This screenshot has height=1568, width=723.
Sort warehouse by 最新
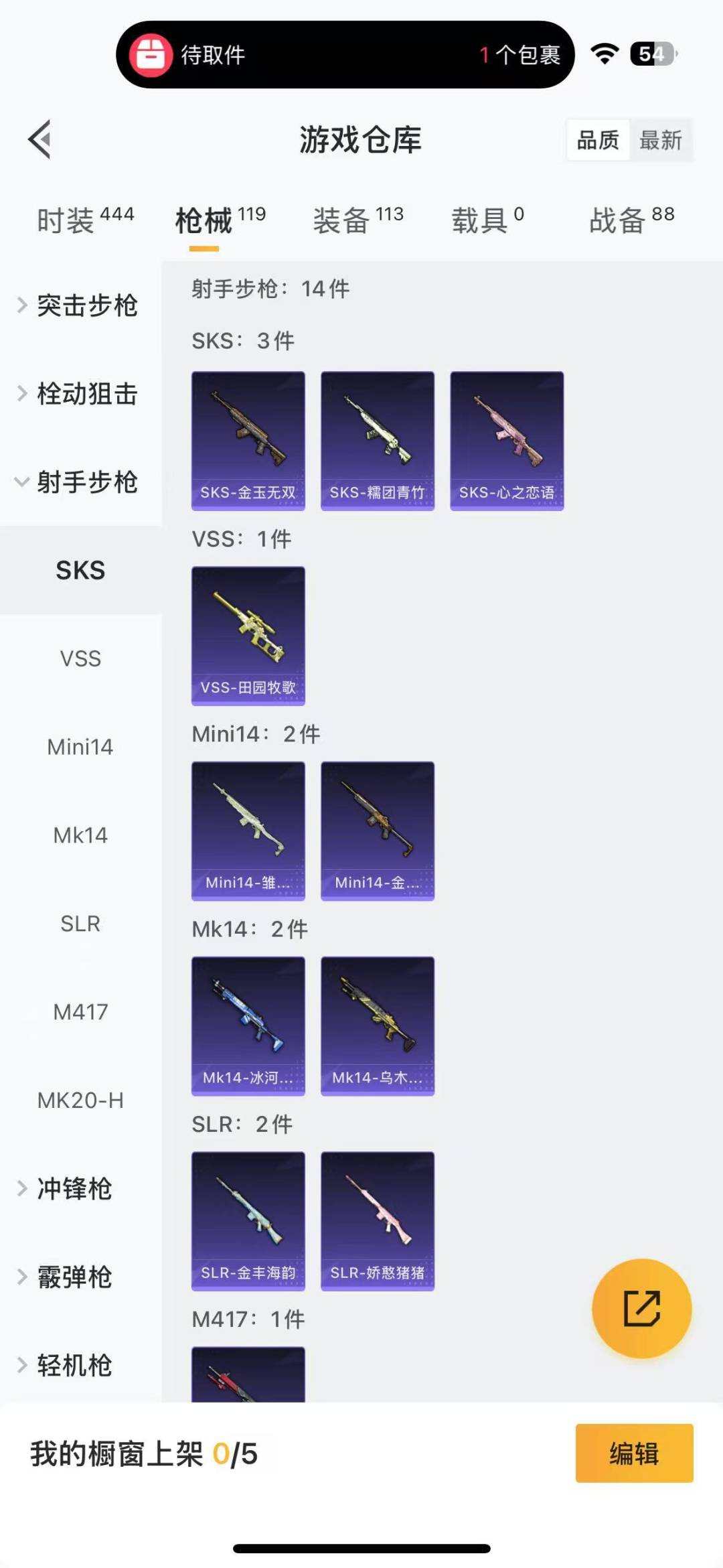pos(660,140)
